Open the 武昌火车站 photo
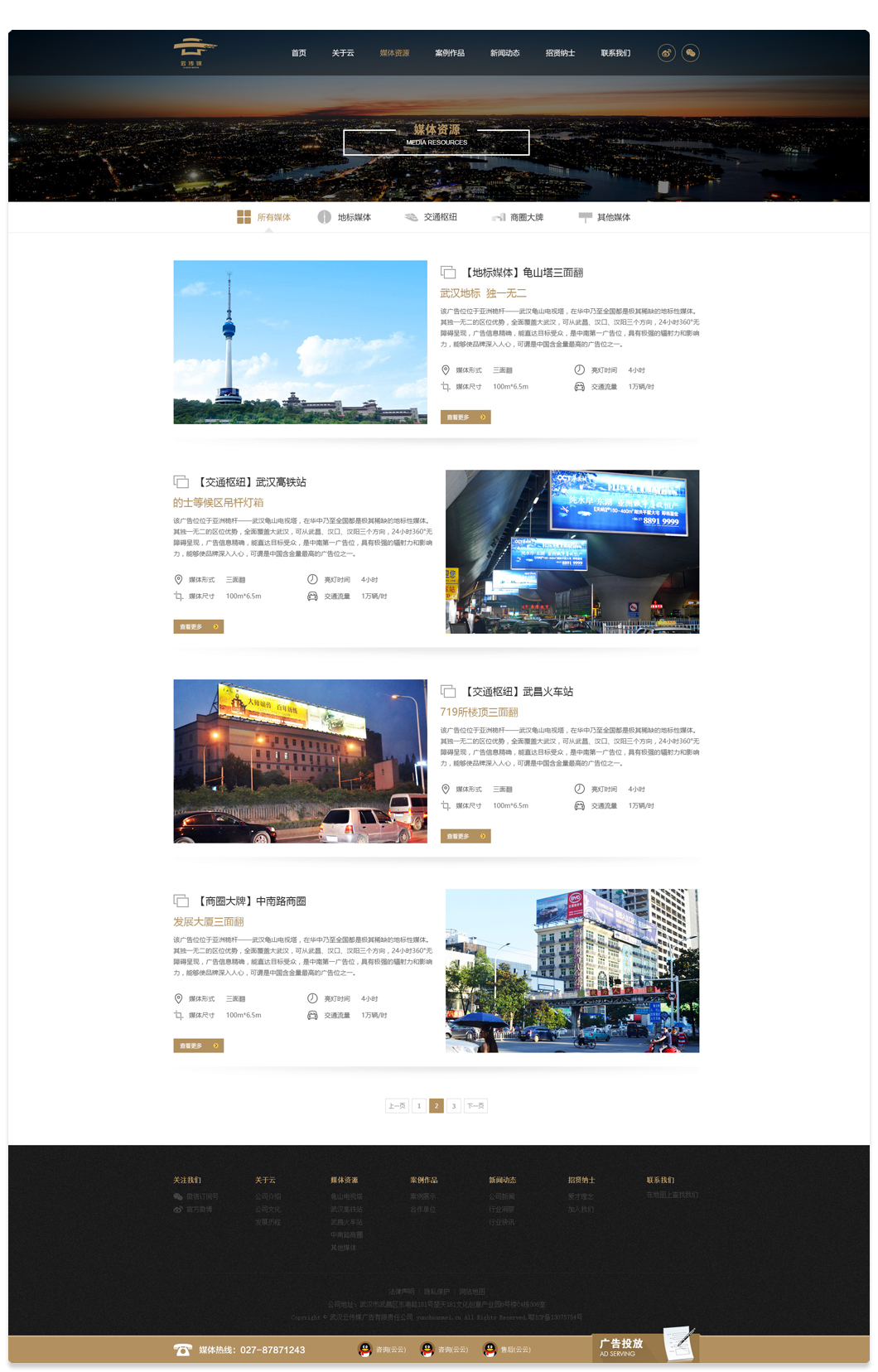 tap(300, 761)
